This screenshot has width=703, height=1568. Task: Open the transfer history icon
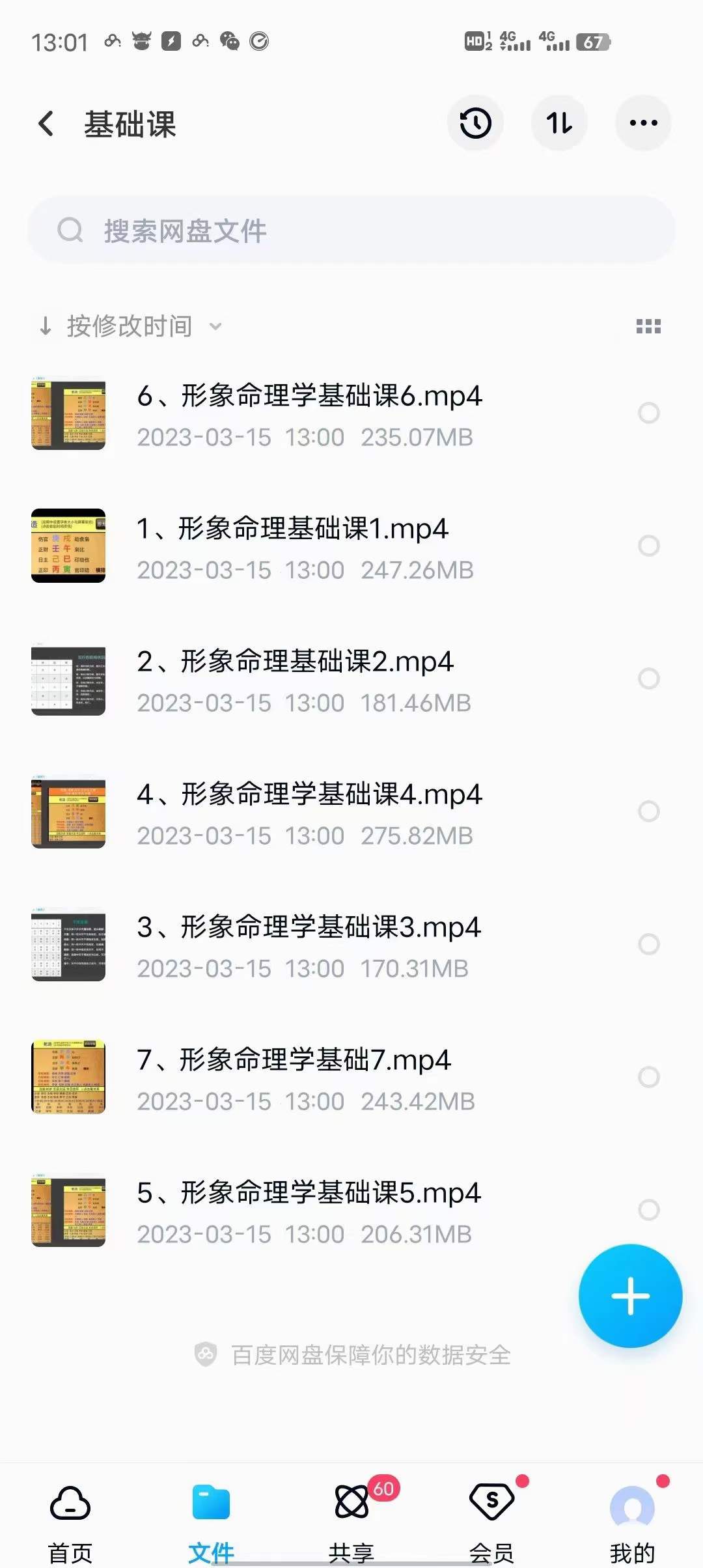click(x=475, y=122)
